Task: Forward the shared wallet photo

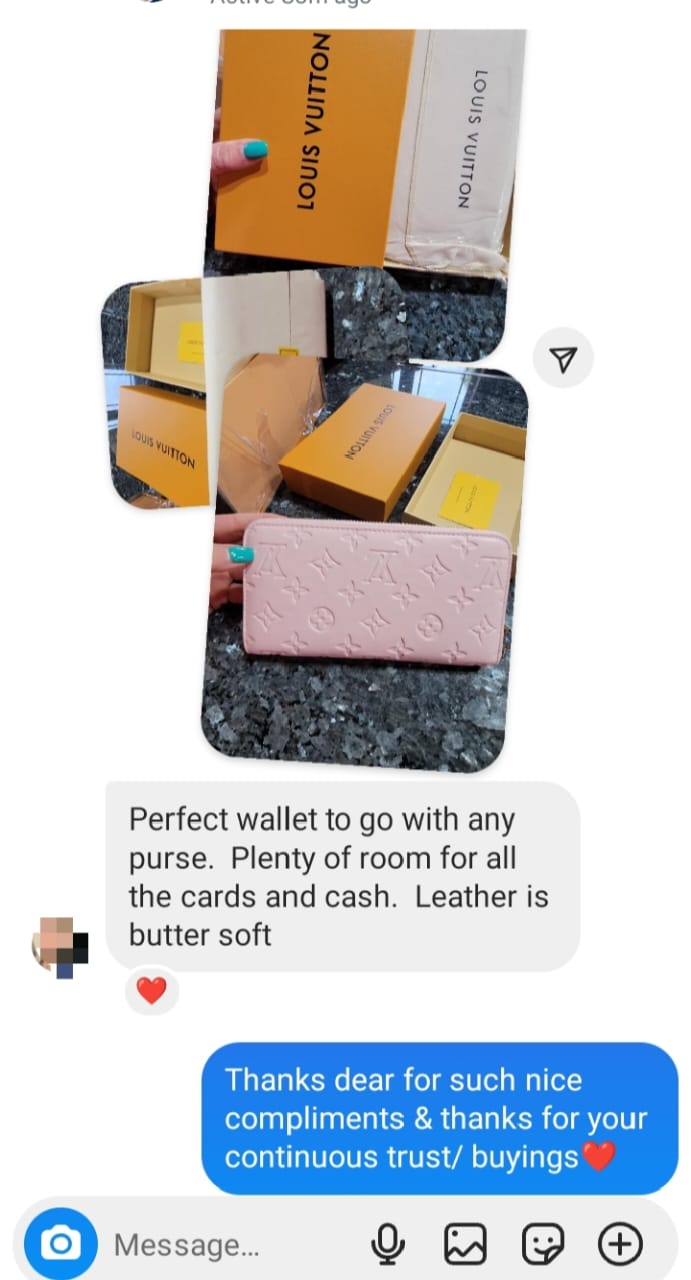Action: [x=563, y=358]
